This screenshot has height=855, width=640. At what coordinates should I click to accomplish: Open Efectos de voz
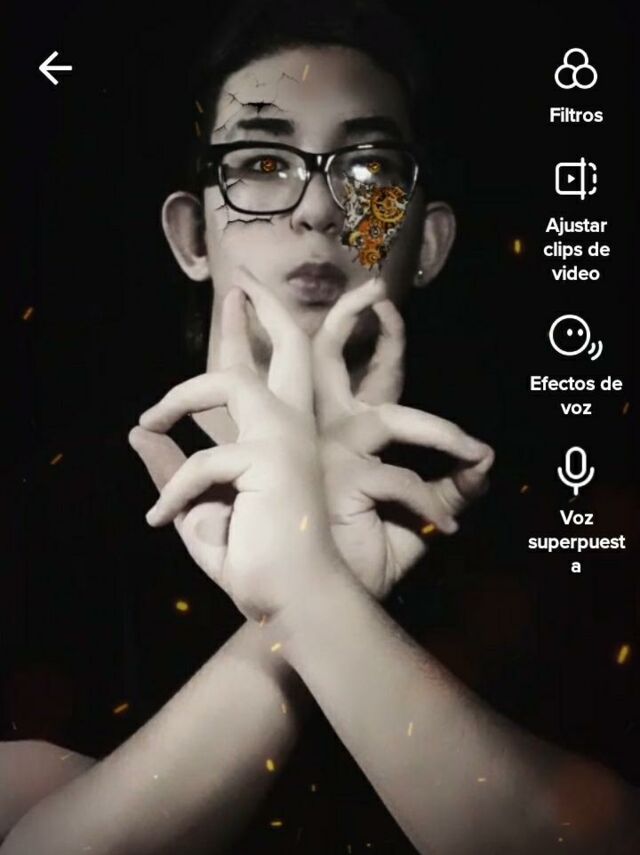click(x=575, y=338)
